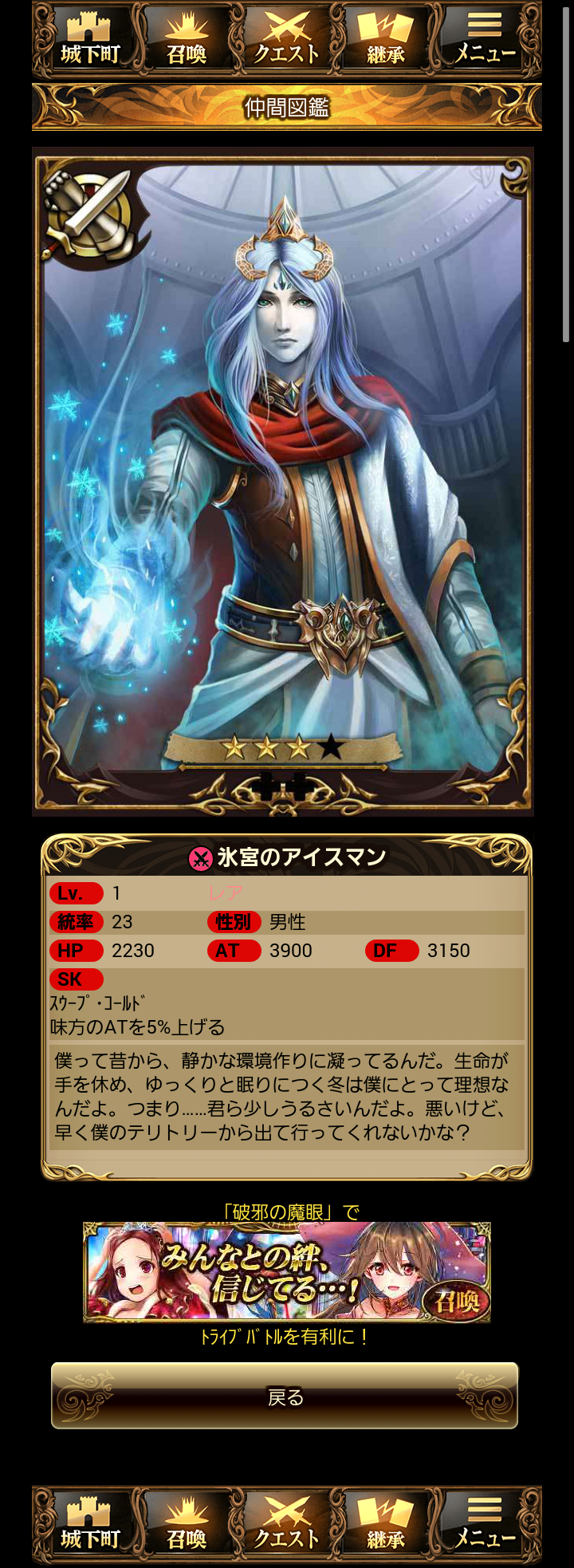Screen dimensions: 574x1568
Task: Tap the 召喚 promo banner
Action: (287, 1271)
